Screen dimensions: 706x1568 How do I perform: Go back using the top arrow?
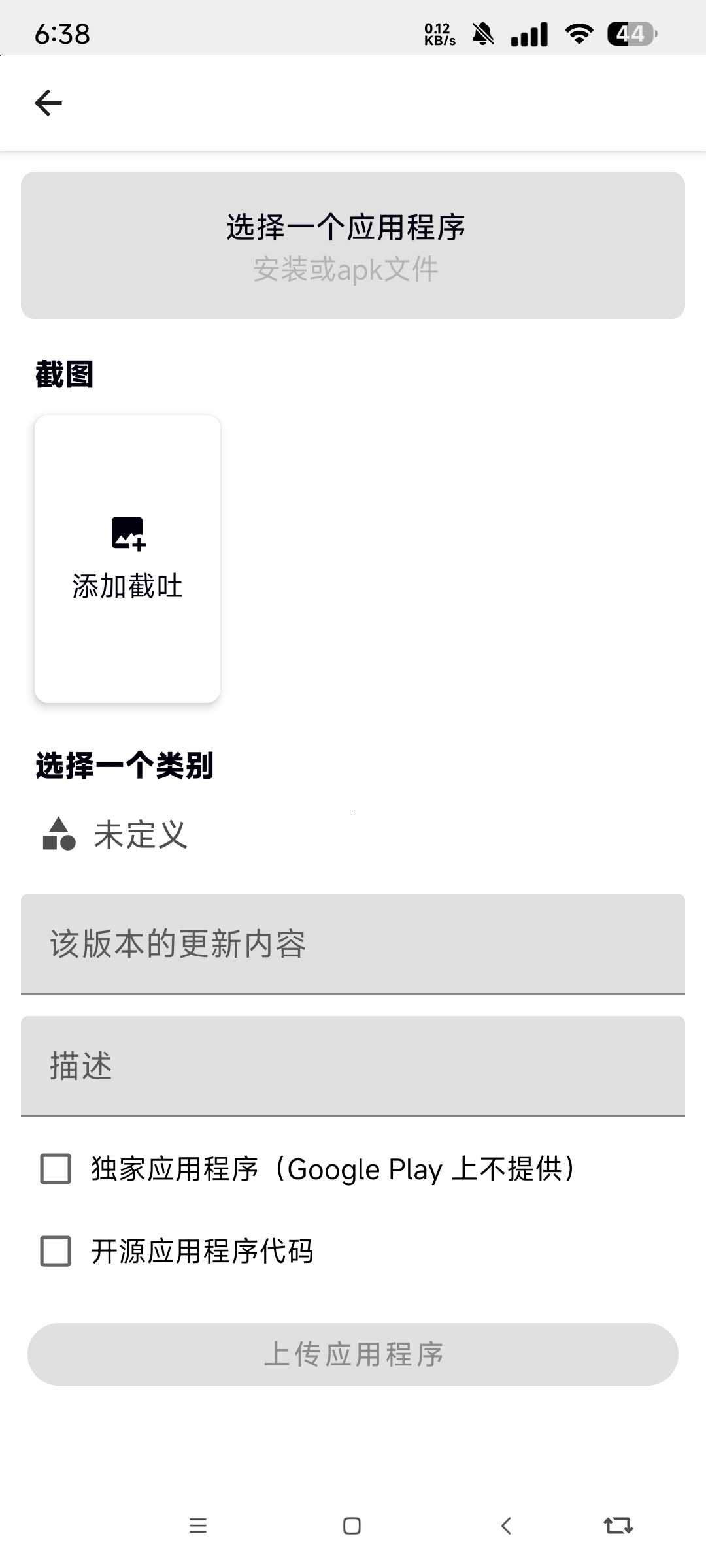48,103
